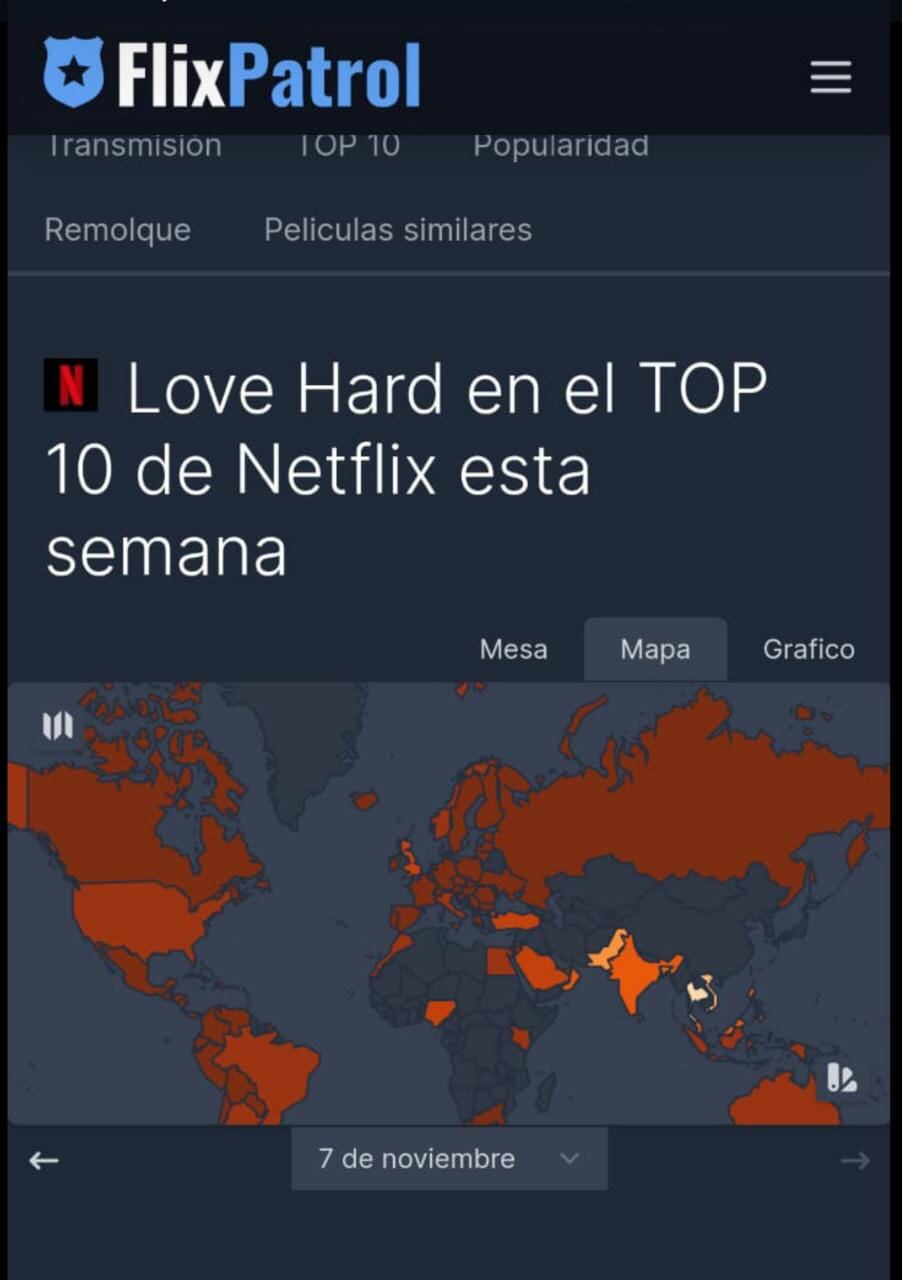Tap the map icon on the world map

(x=58, y=726)
